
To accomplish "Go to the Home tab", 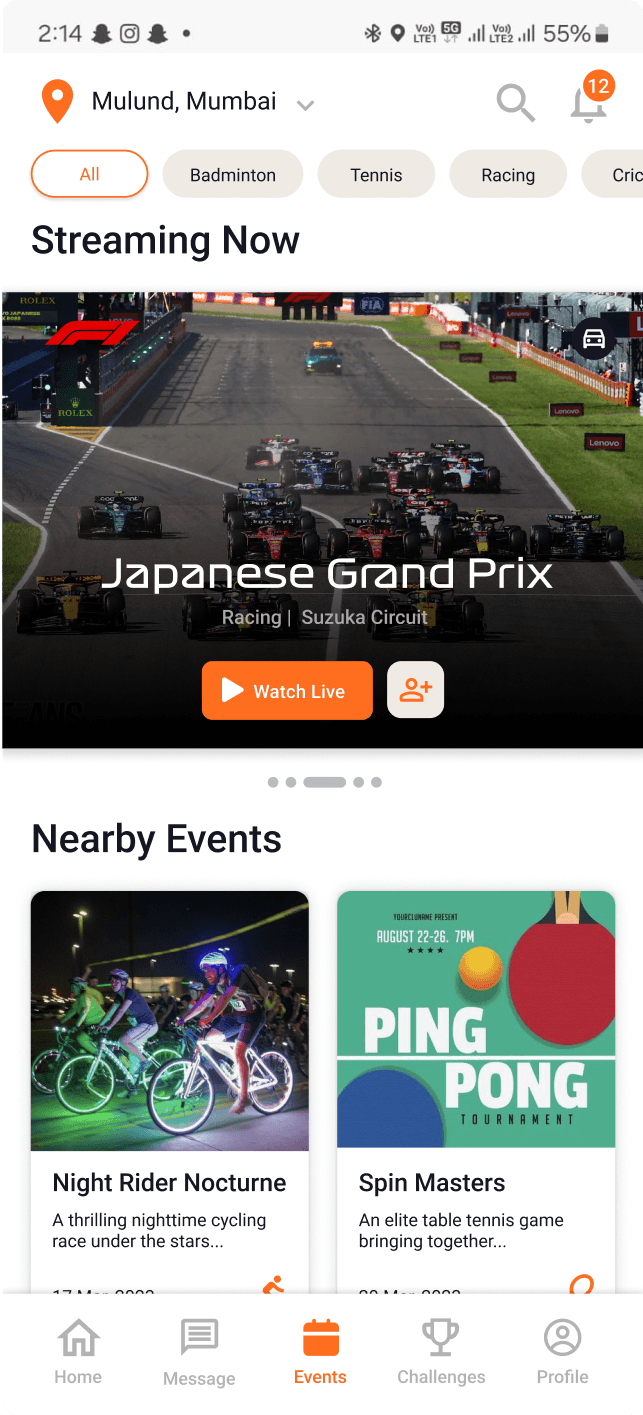I will pos(78,1352).
